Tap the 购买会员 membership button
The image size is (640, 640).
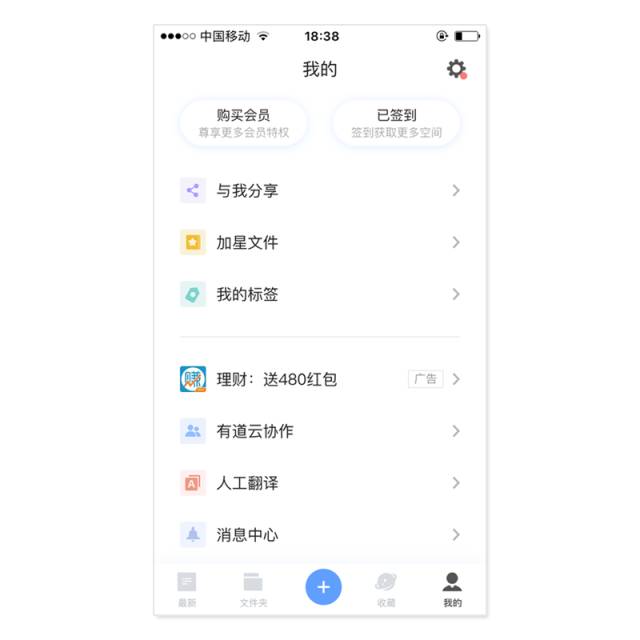[x=243, y=123]
